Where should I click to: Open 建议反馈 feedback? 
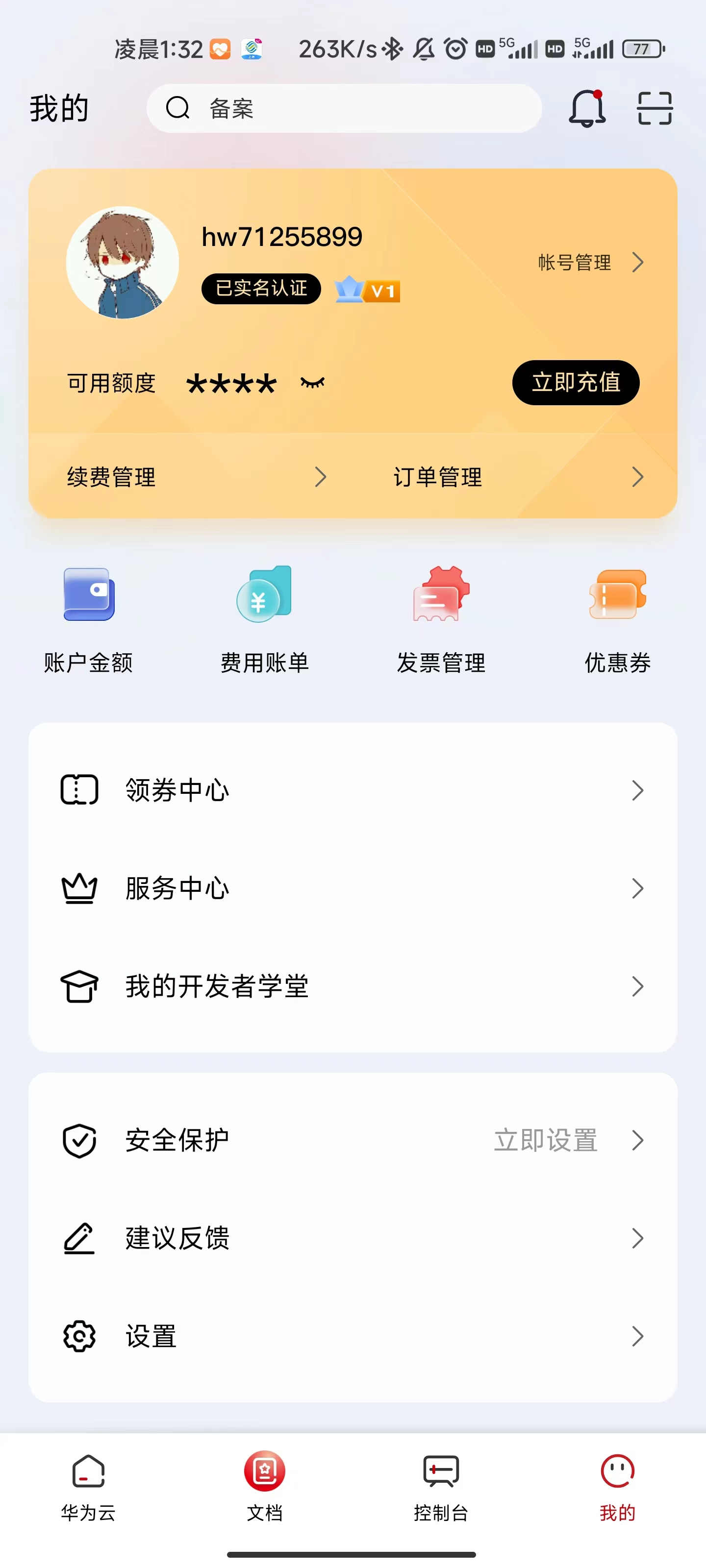(x=353, y=1238)
